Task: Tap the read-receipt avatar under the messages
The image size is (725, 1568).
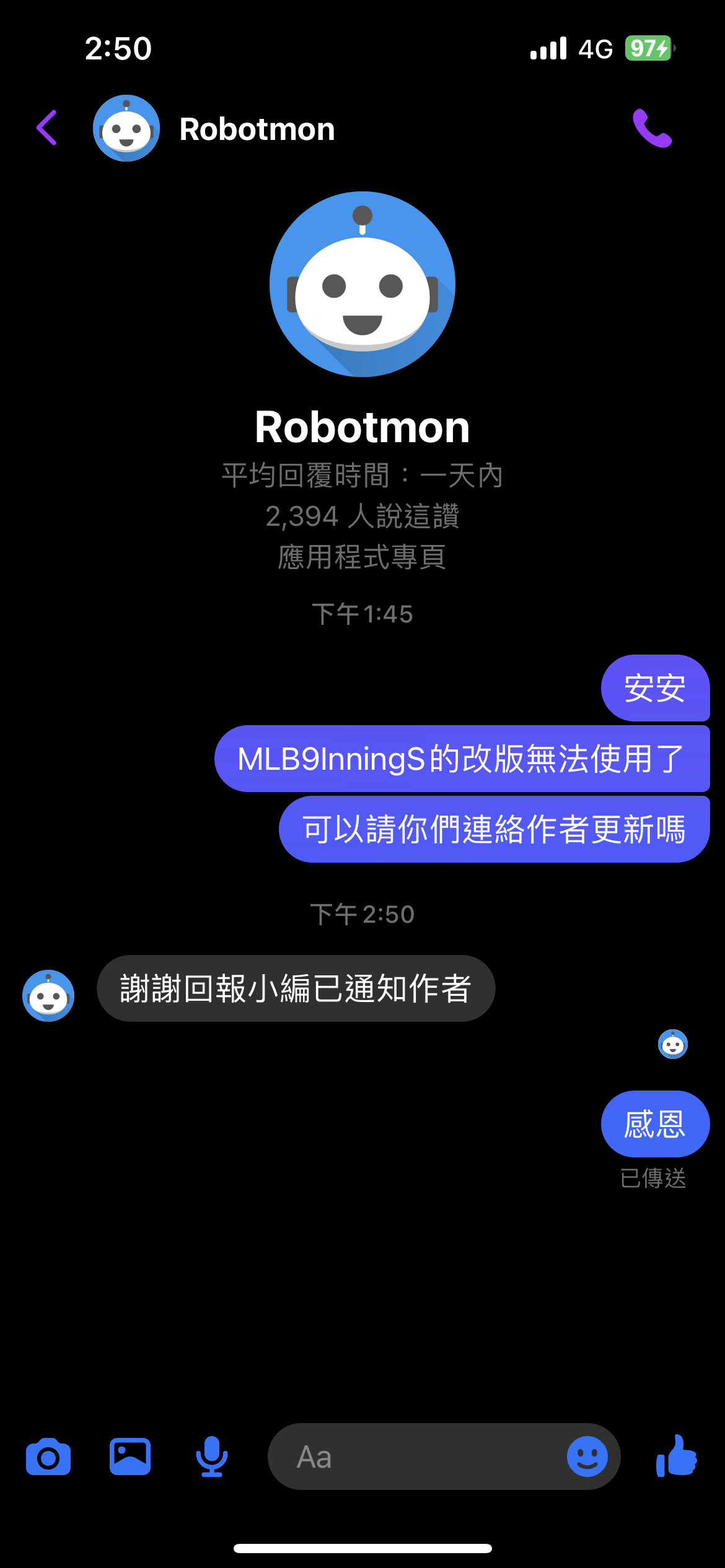Action: (x=672, y=1045)
